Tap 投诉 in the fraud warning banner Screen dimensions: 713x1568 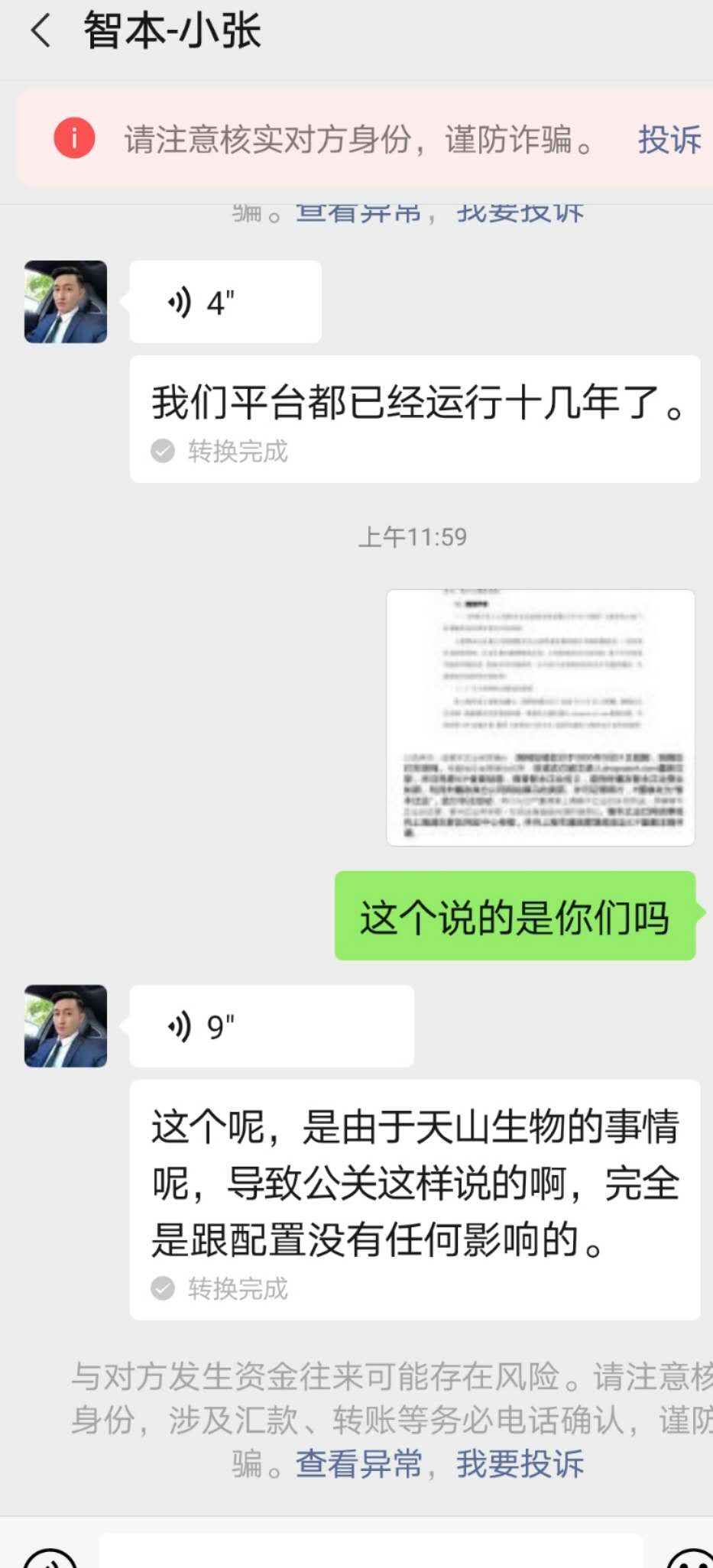coord(669,140)
